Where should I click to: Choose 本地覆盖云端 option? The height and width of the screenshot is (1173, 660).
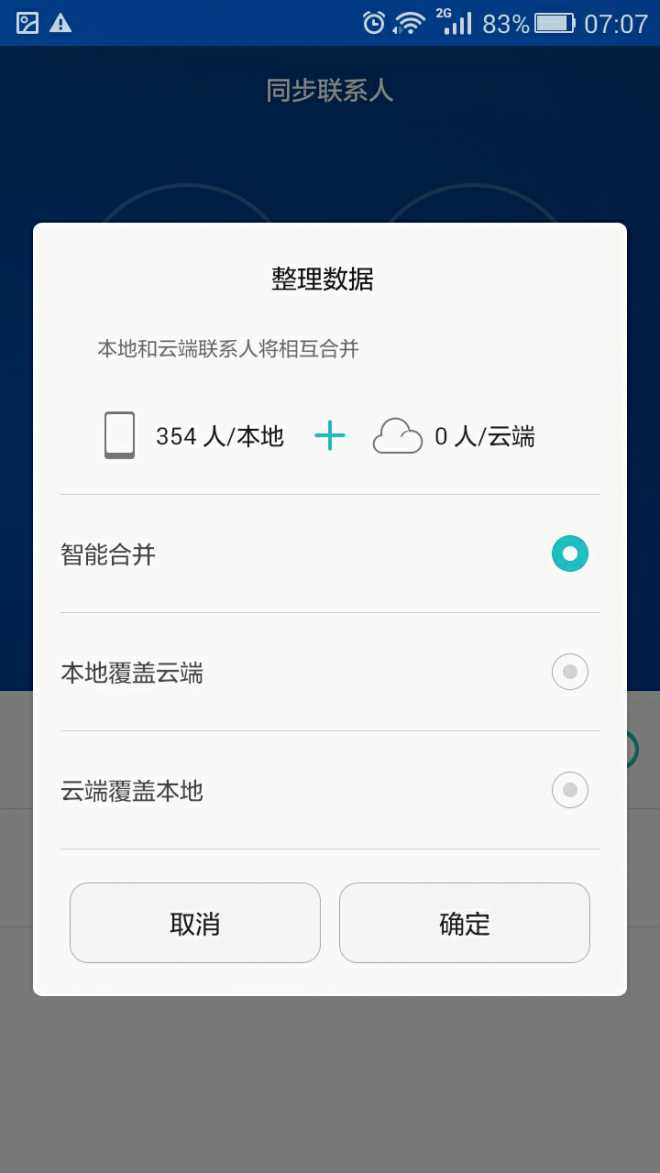coord(329,672)
